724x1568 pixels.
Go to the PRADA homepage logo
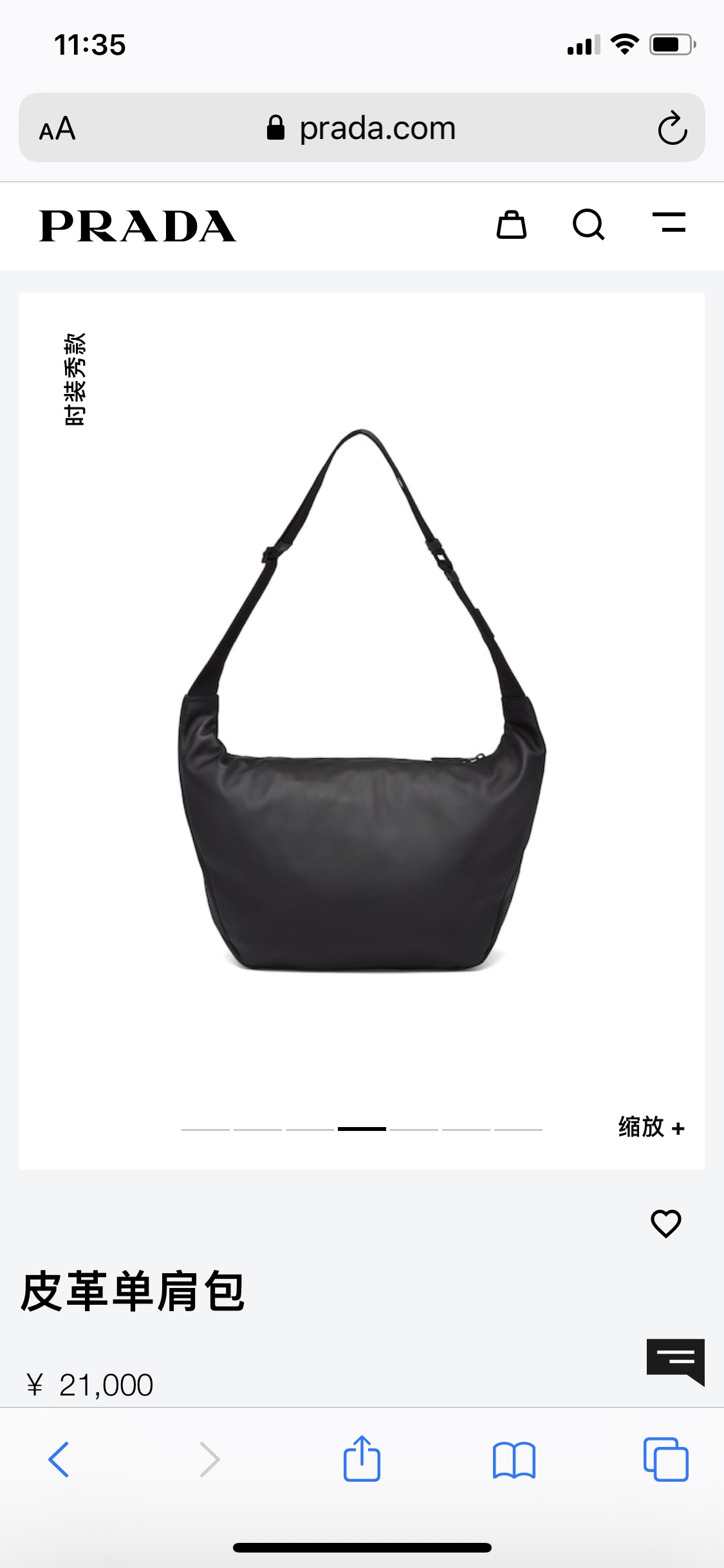pos(138,226)
